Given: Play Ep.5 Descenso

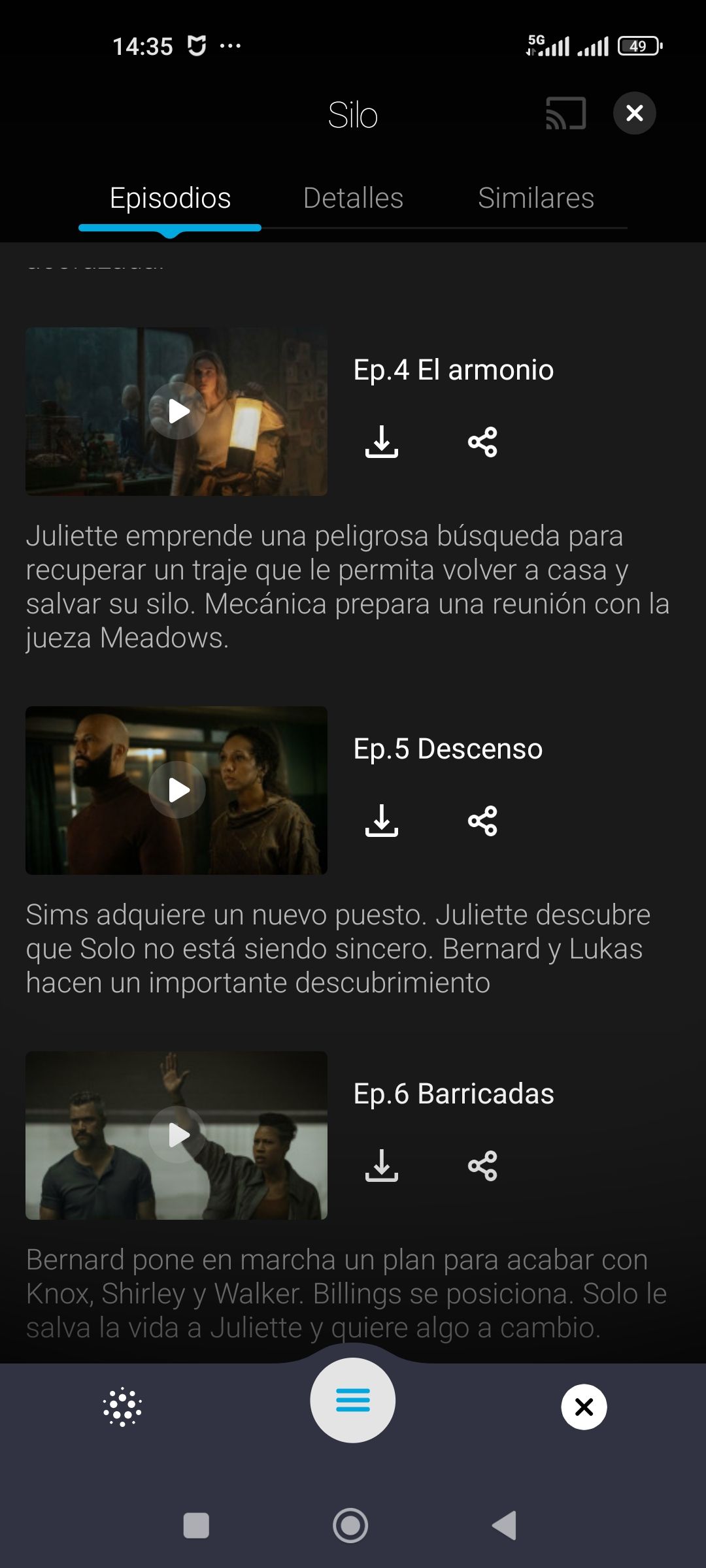Looking at the screenshot, I should click(x=177, y=790).
